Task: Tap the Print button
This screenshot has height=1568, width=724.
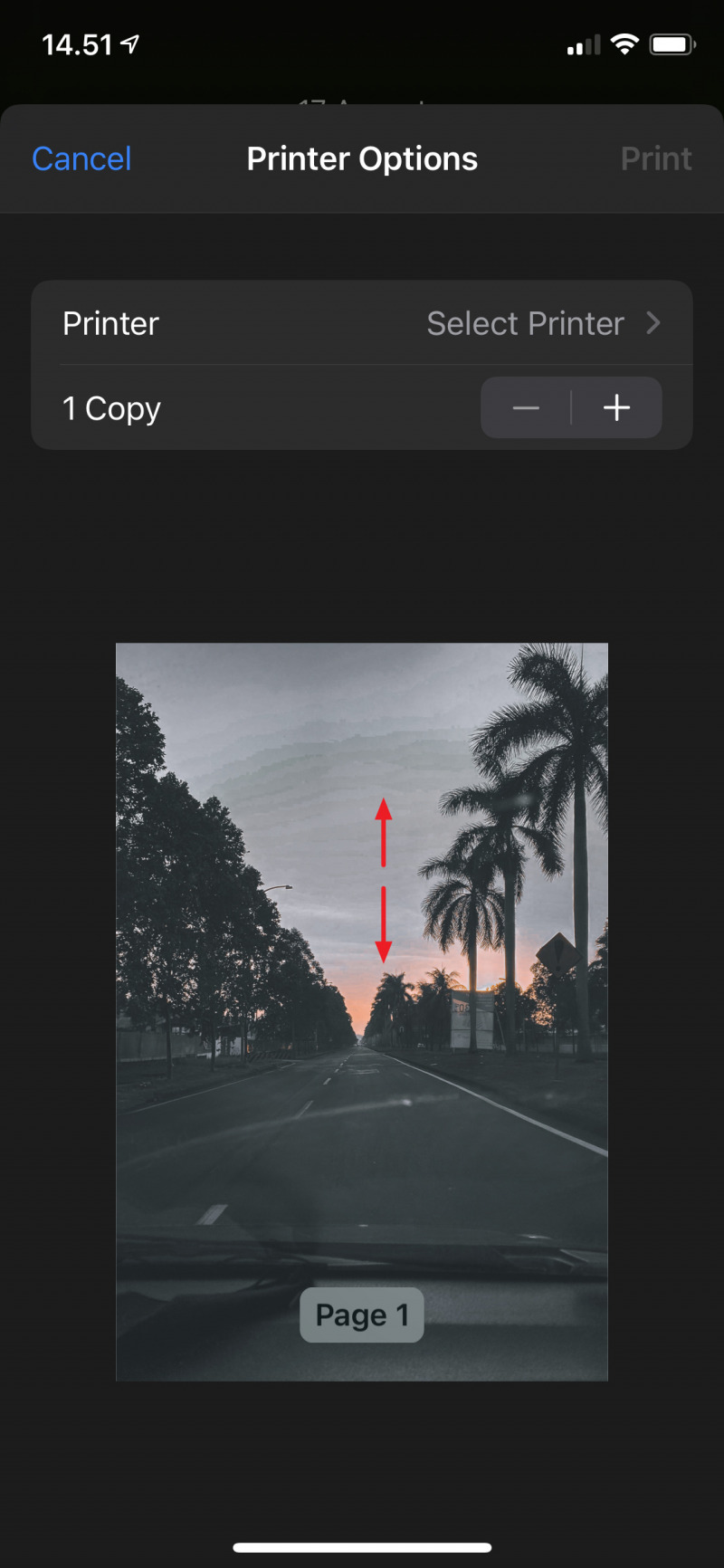Action: point(656,159)
